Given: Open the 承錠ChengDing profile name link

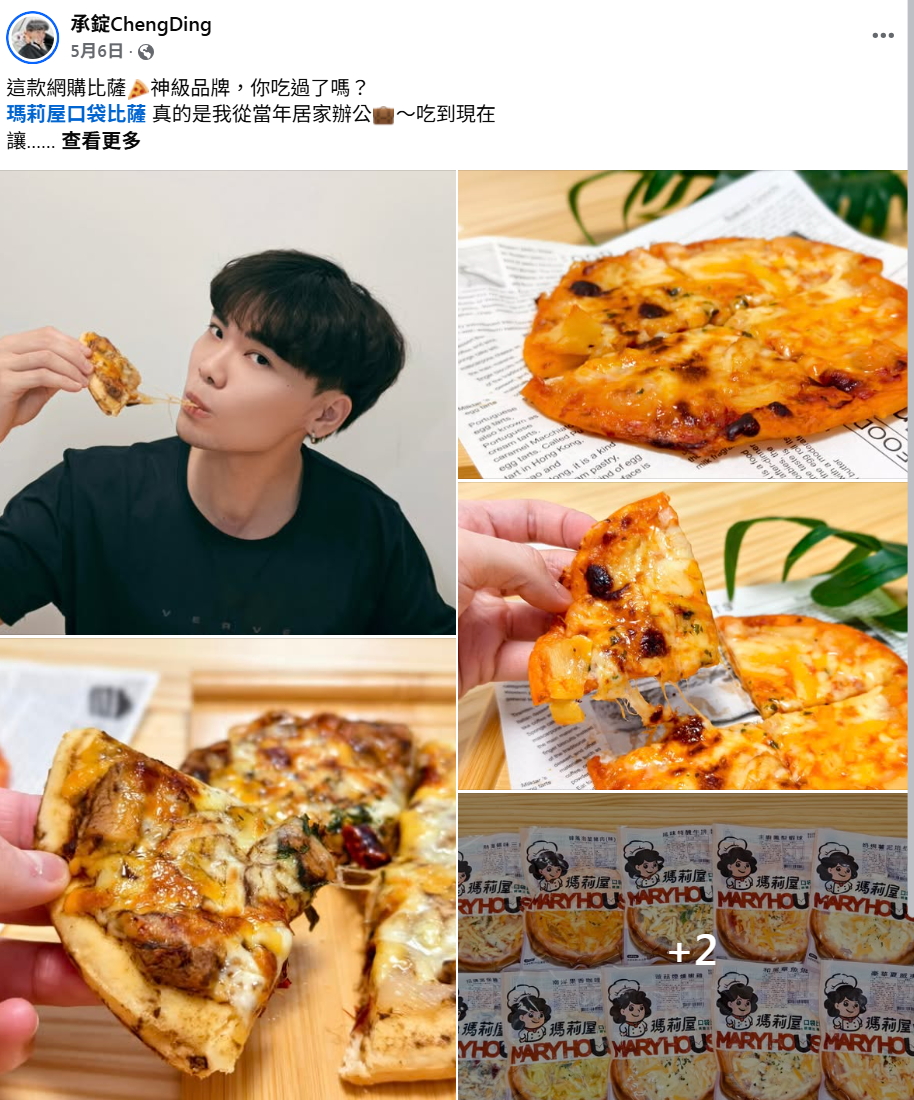Looking at the screenshot, I should pos(141,25).
